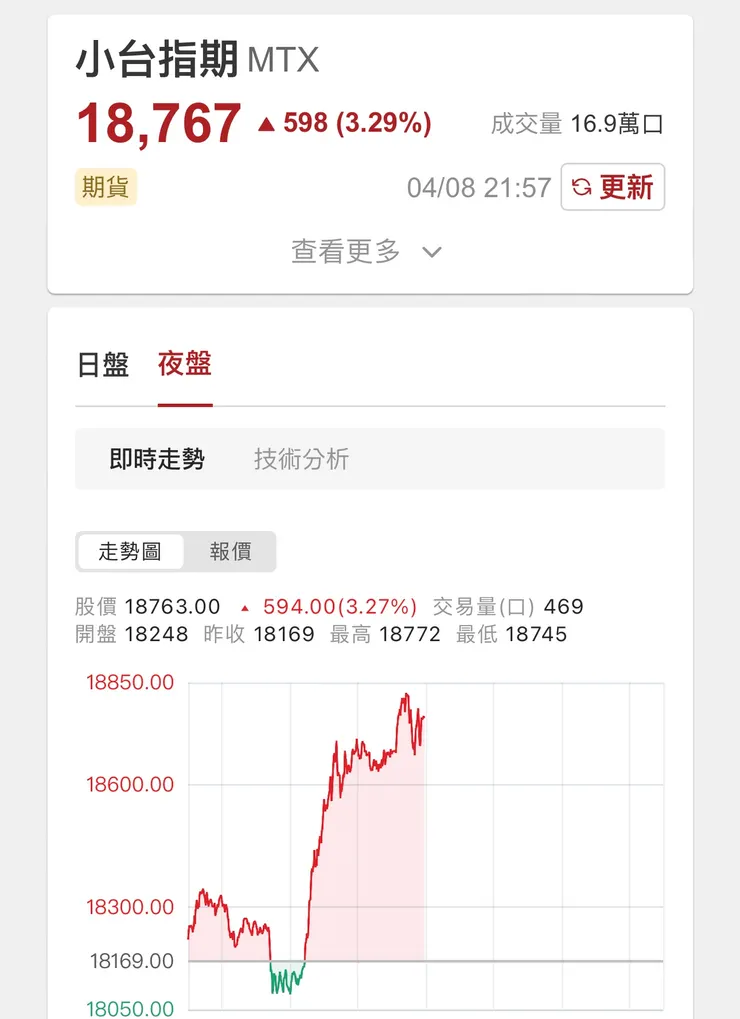
Task: Select the 夜盤 tab
Action: click(184, 366)
